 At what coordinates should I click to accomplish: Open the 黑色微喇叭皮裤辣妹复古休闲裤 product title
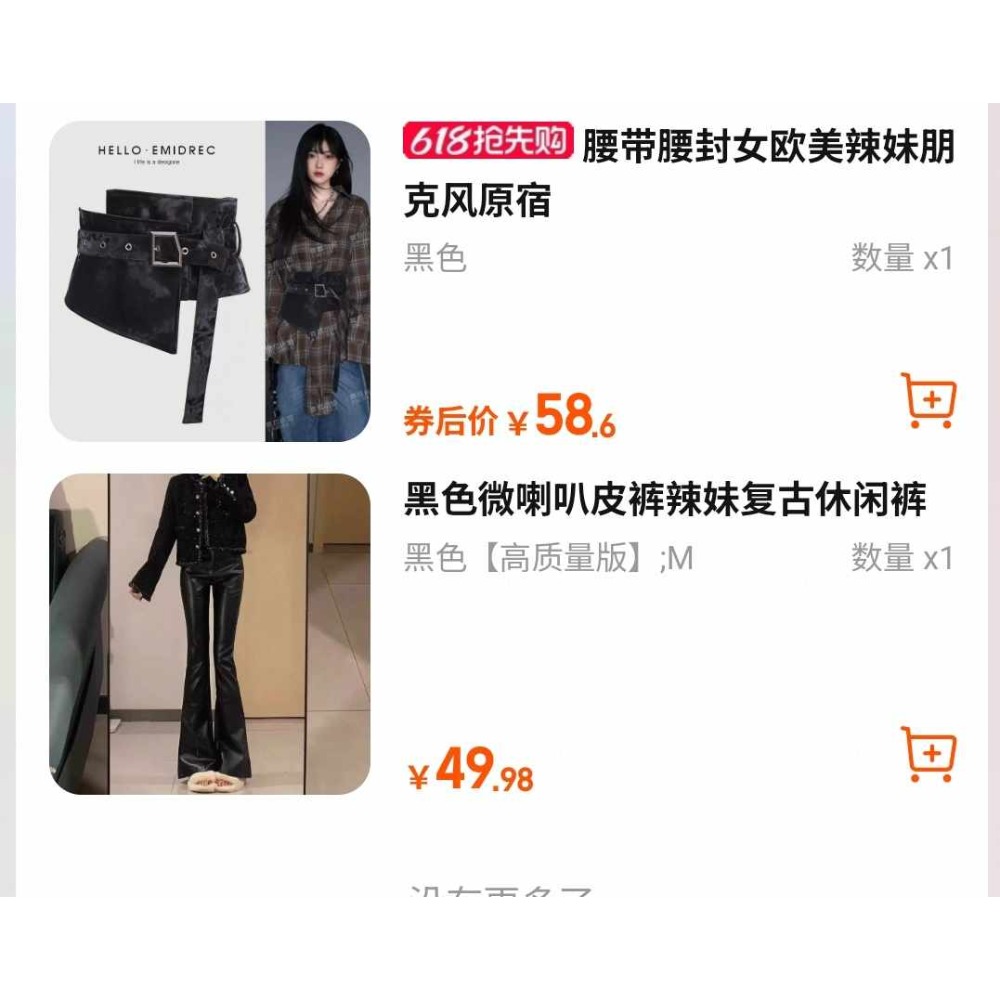(x=665, y=499)
